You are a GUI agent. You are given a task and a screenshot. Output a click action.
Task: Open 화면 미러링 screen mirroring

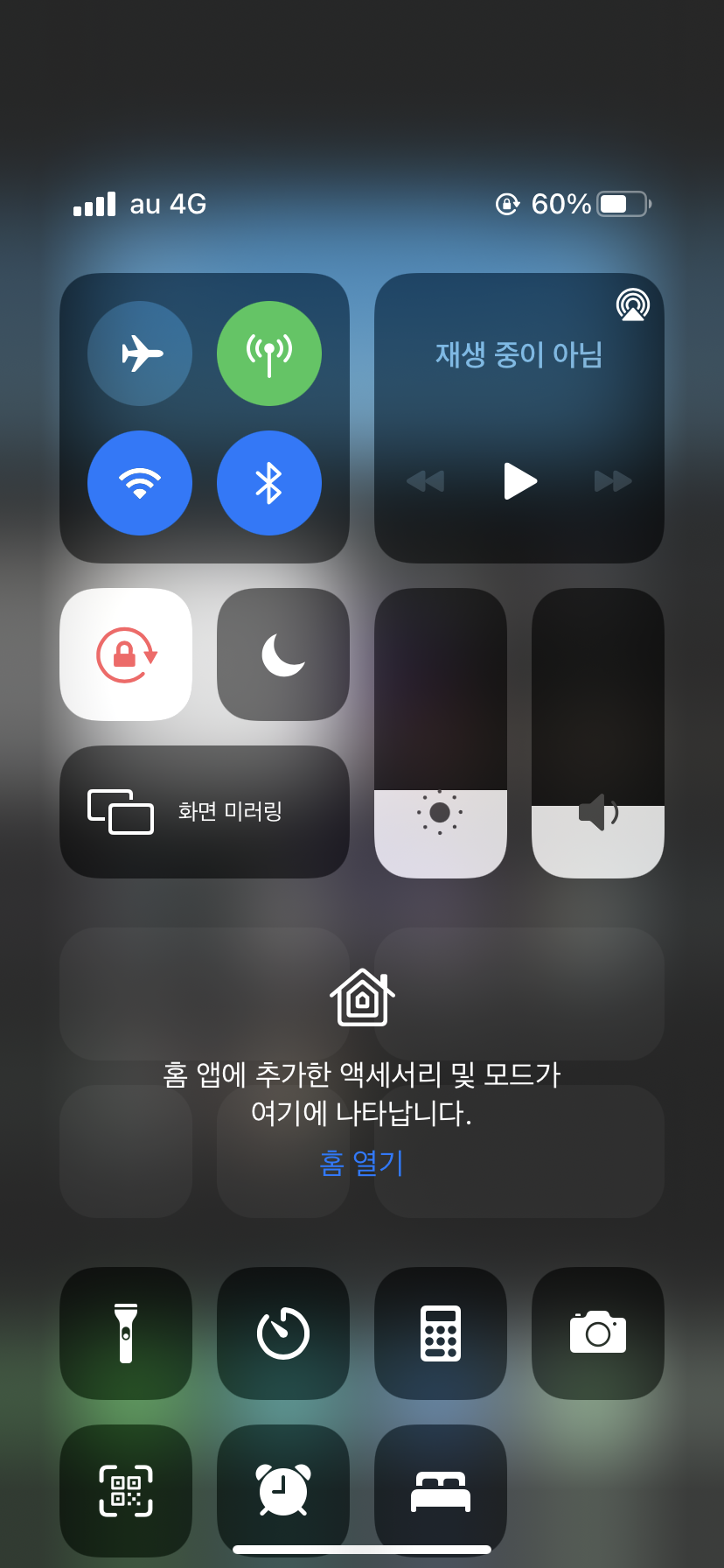pos(205,812)
